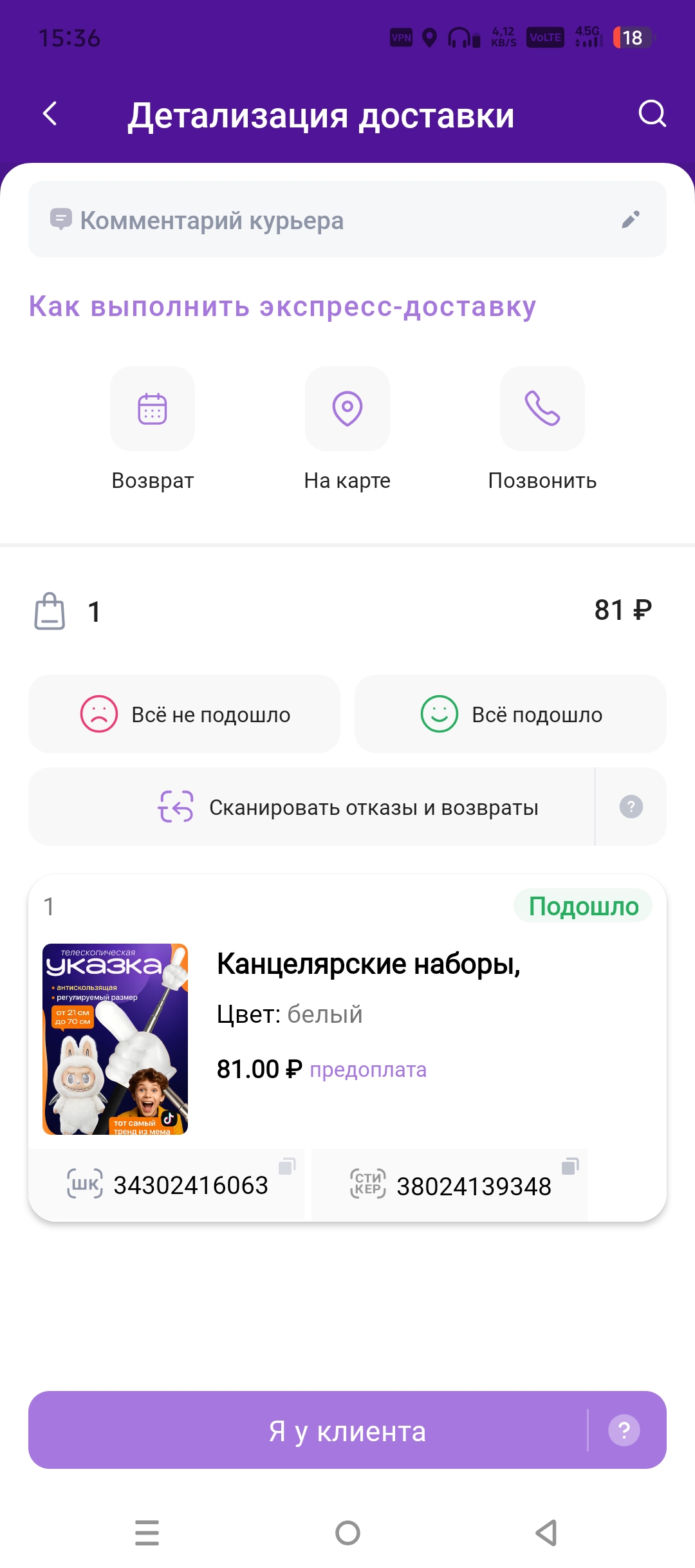
Task: Show the delivery address on the map
Action: coord(347,409)
